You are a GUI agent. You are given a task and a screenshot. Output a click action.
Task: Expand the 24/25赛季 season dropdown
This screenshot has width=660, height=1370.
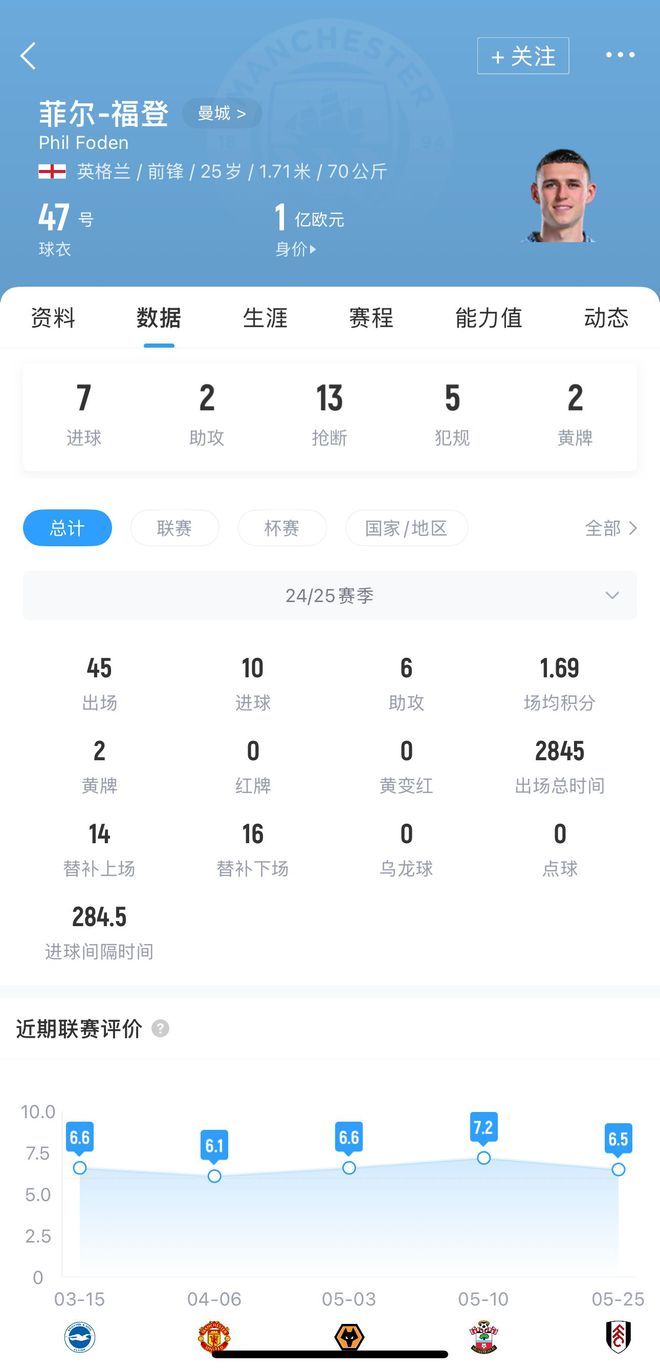330,596
